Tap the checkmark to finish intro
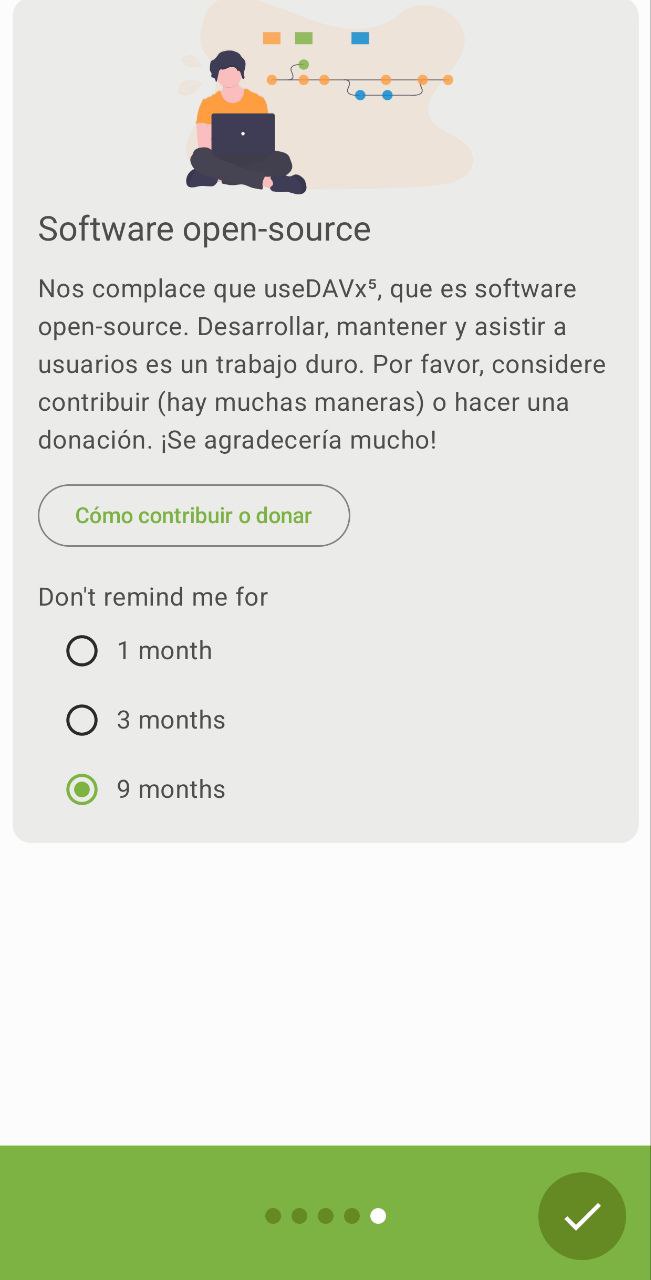This screenshot has height=1280, width=651. (x=581, y=1215)
